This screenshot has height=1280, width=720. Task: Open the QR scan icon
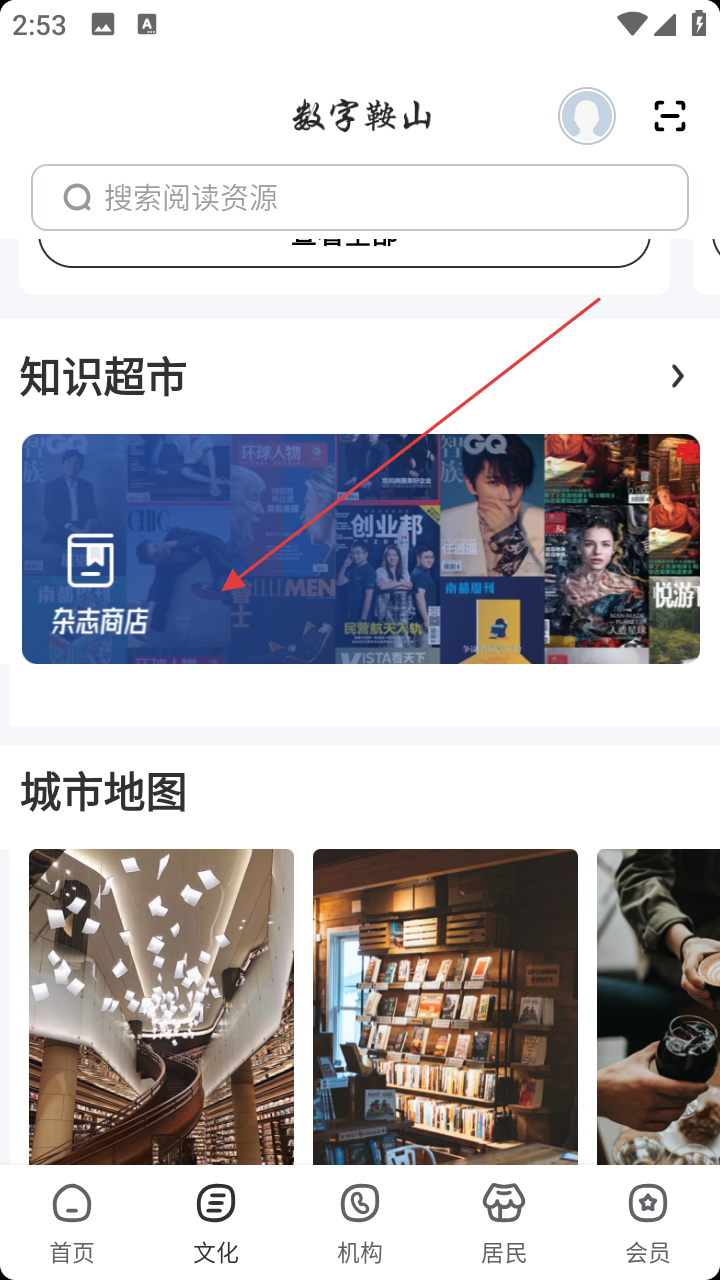669,116
